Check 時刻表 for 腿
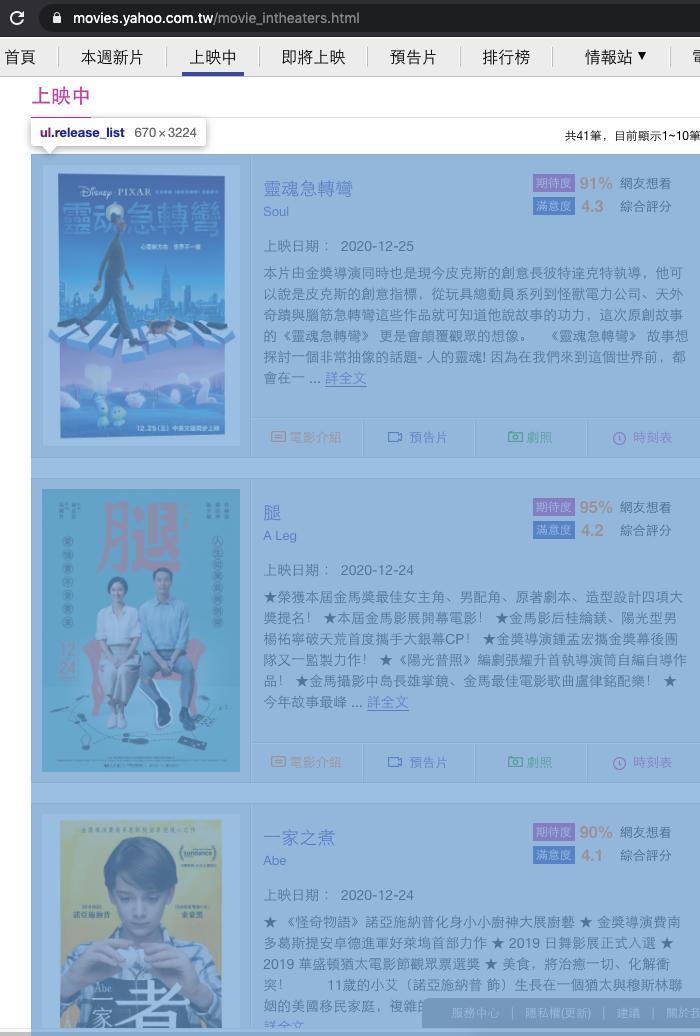700x1036 pixels. tap(642, 762)
